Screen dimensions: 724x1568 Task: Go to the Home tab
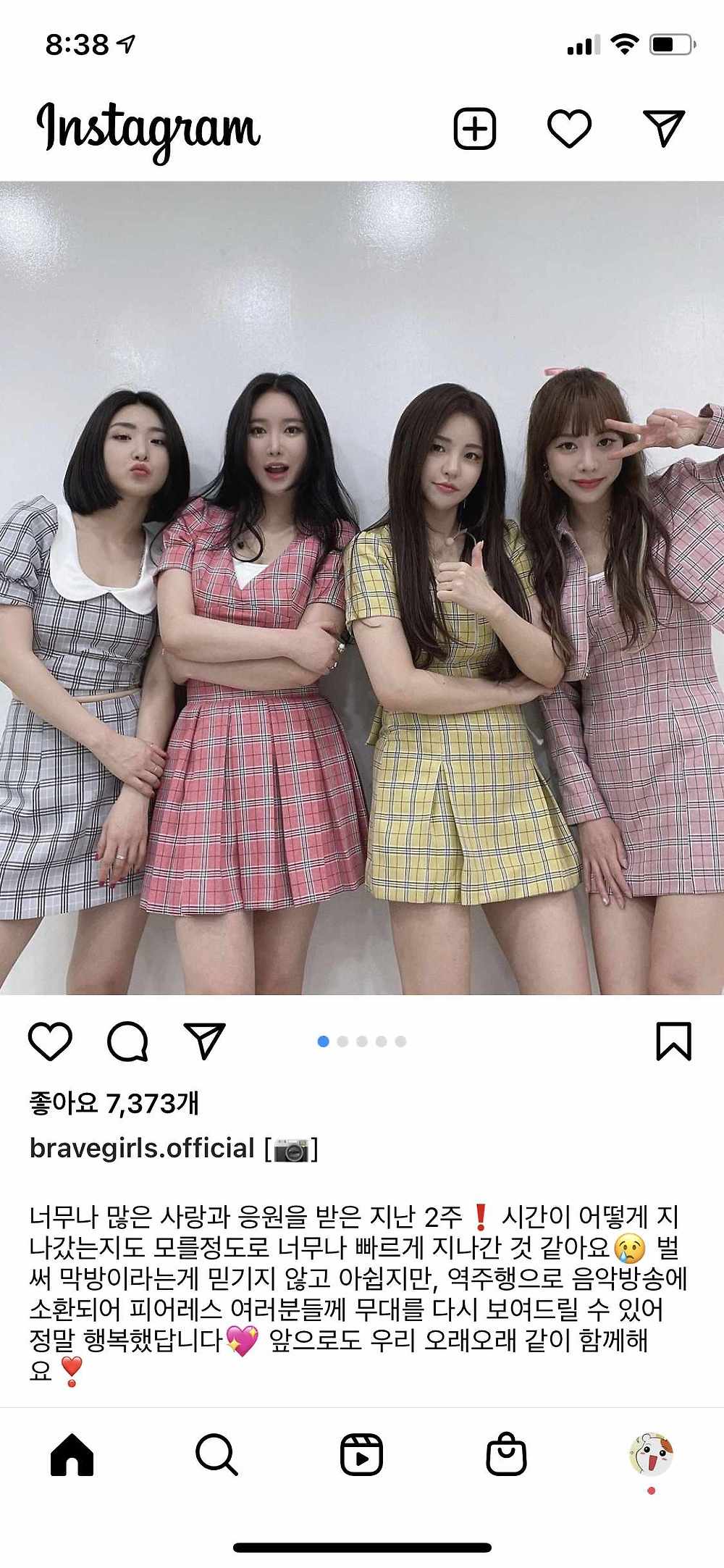click(72, 1454)
